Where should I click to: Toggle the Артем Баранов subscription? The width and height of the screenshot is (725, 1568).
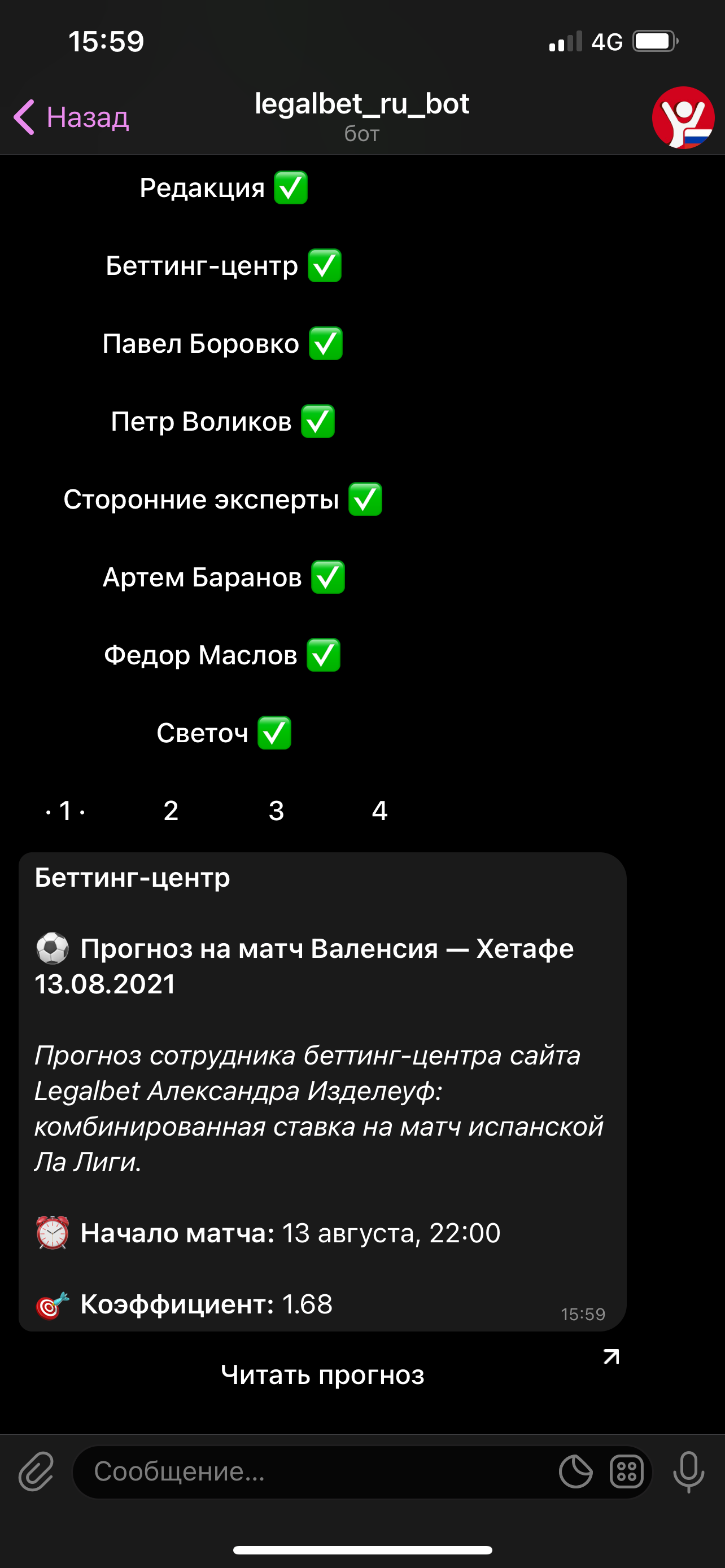point(223,577)
